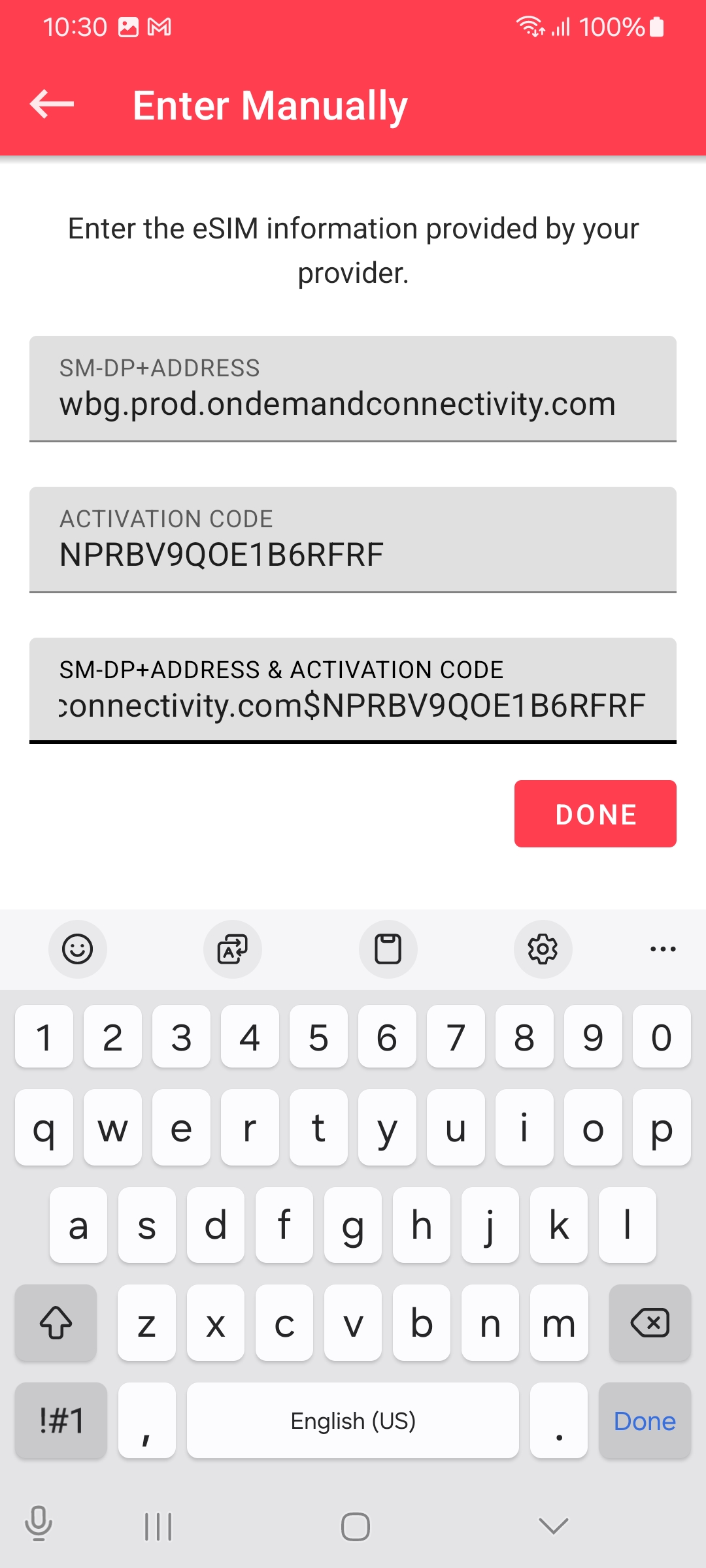Open the keyboard emoji picker

[x=77, y=949]
